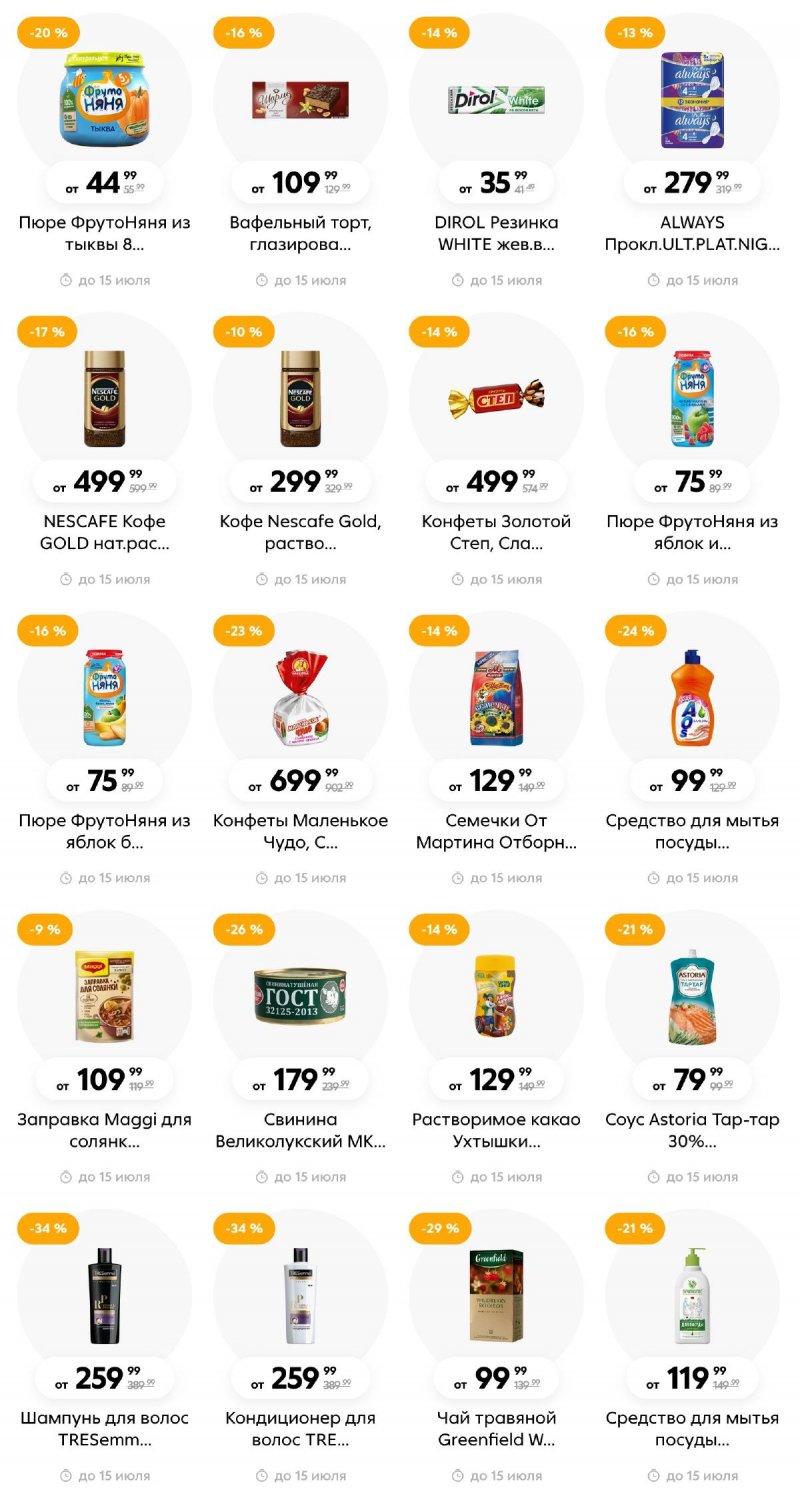Open the AOS dish soap card for 99.99
Screen dimensions: 800x1496
[692, 698]
